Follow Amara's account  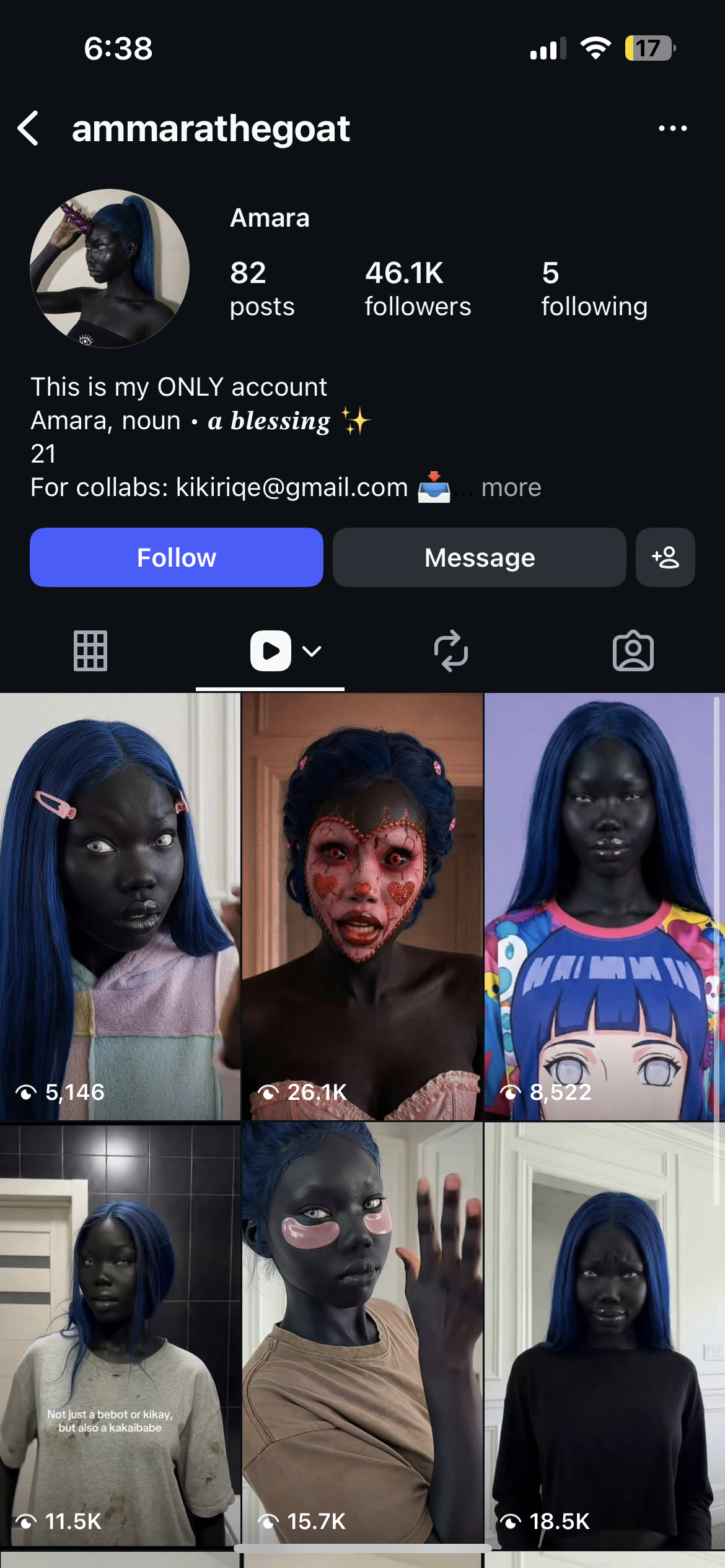click(177, 557)
